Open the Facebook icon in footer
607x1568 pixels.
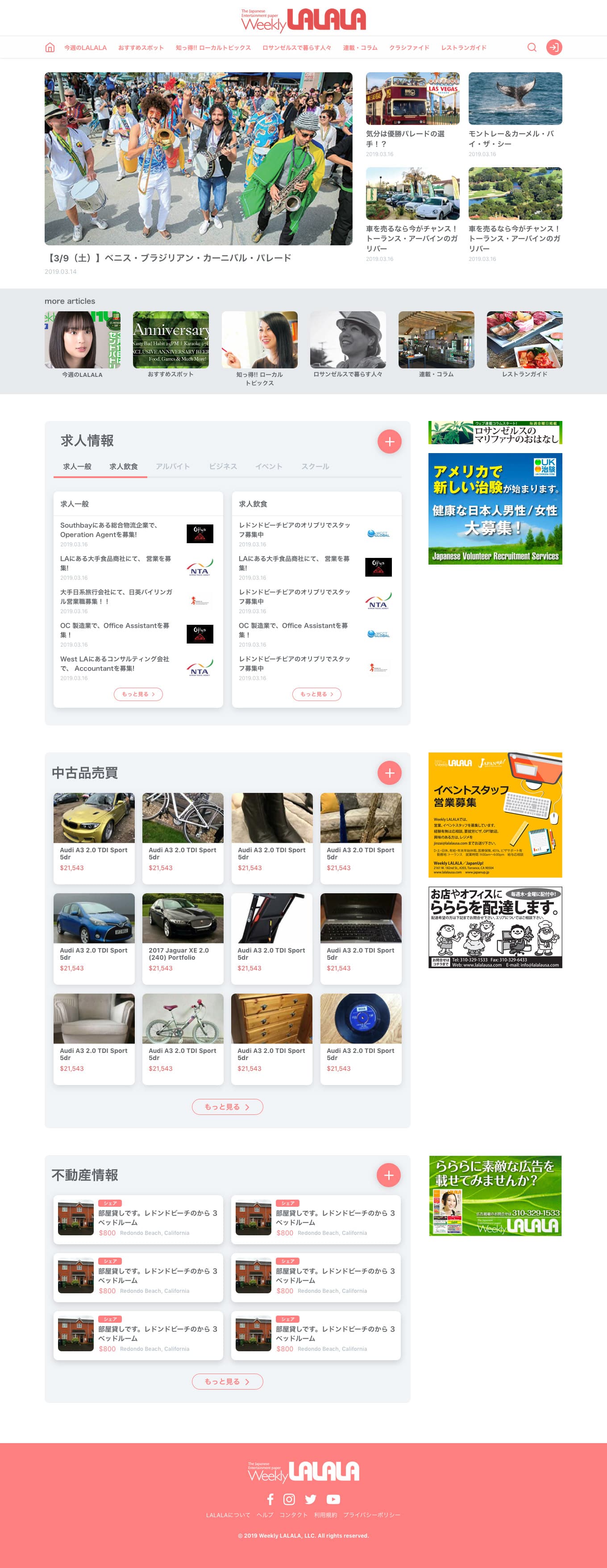tap(270, 1499)
